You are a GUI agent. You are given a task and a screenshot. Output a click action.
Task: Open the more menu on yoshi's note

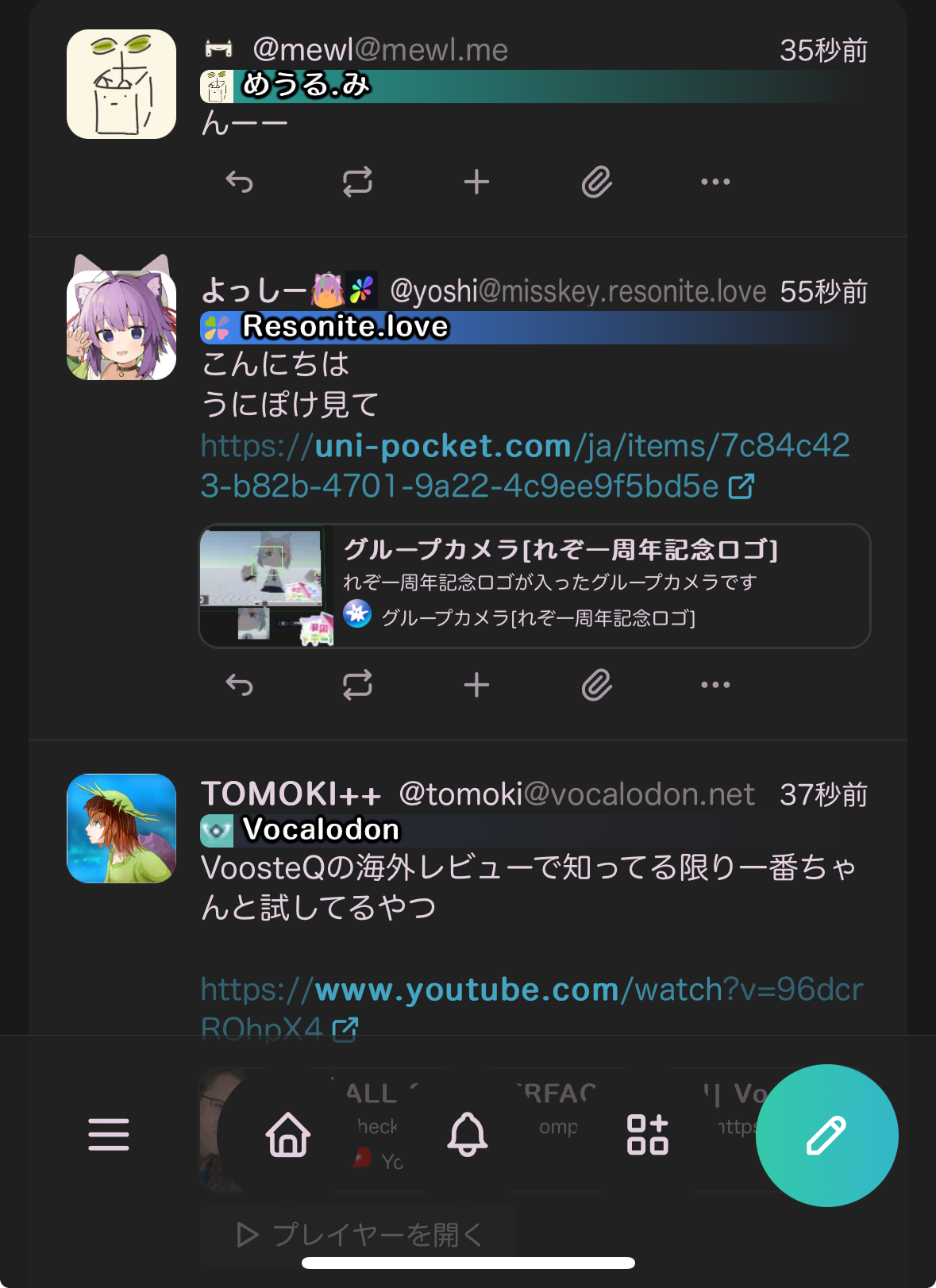[x=715, y=685]
